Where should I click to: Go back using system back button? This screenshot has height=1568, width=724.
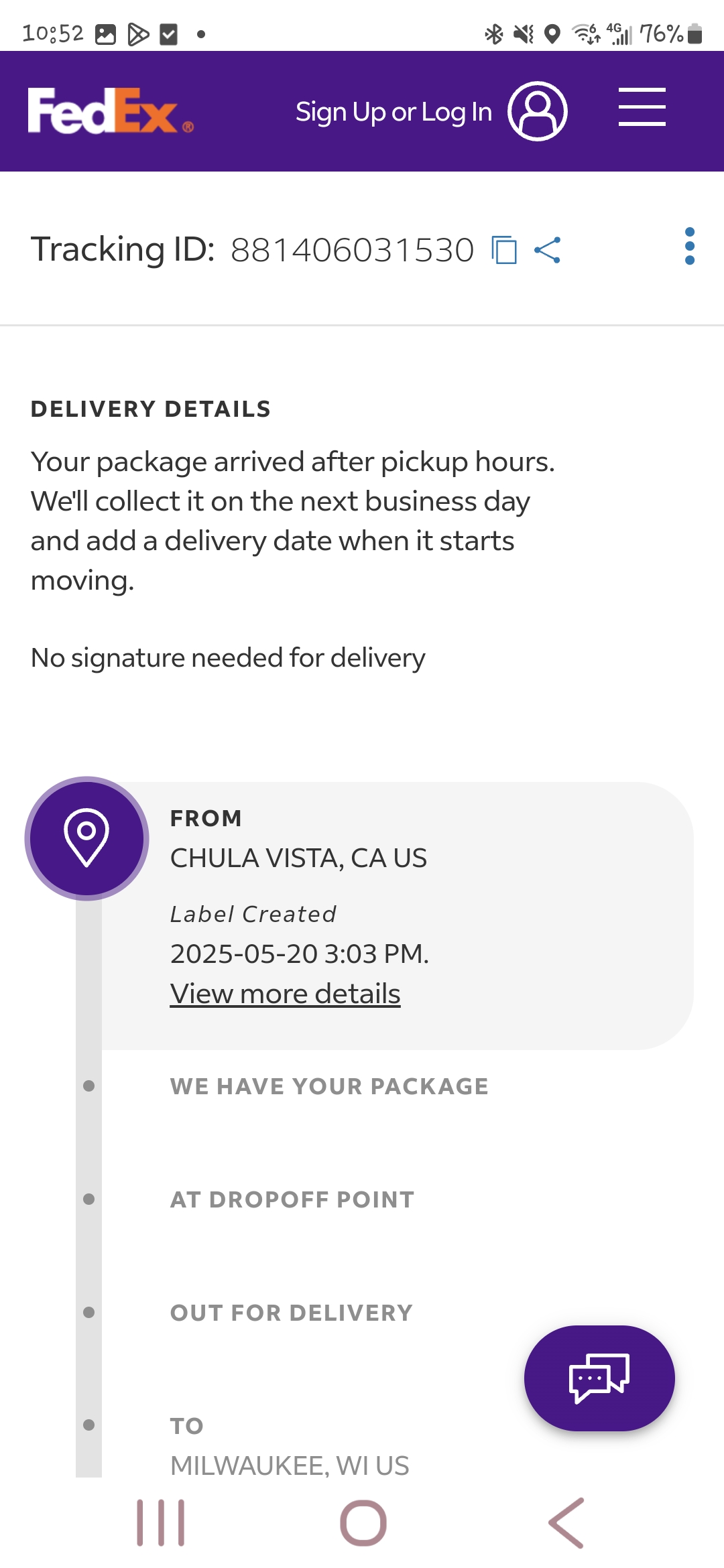click(566, 1522)
